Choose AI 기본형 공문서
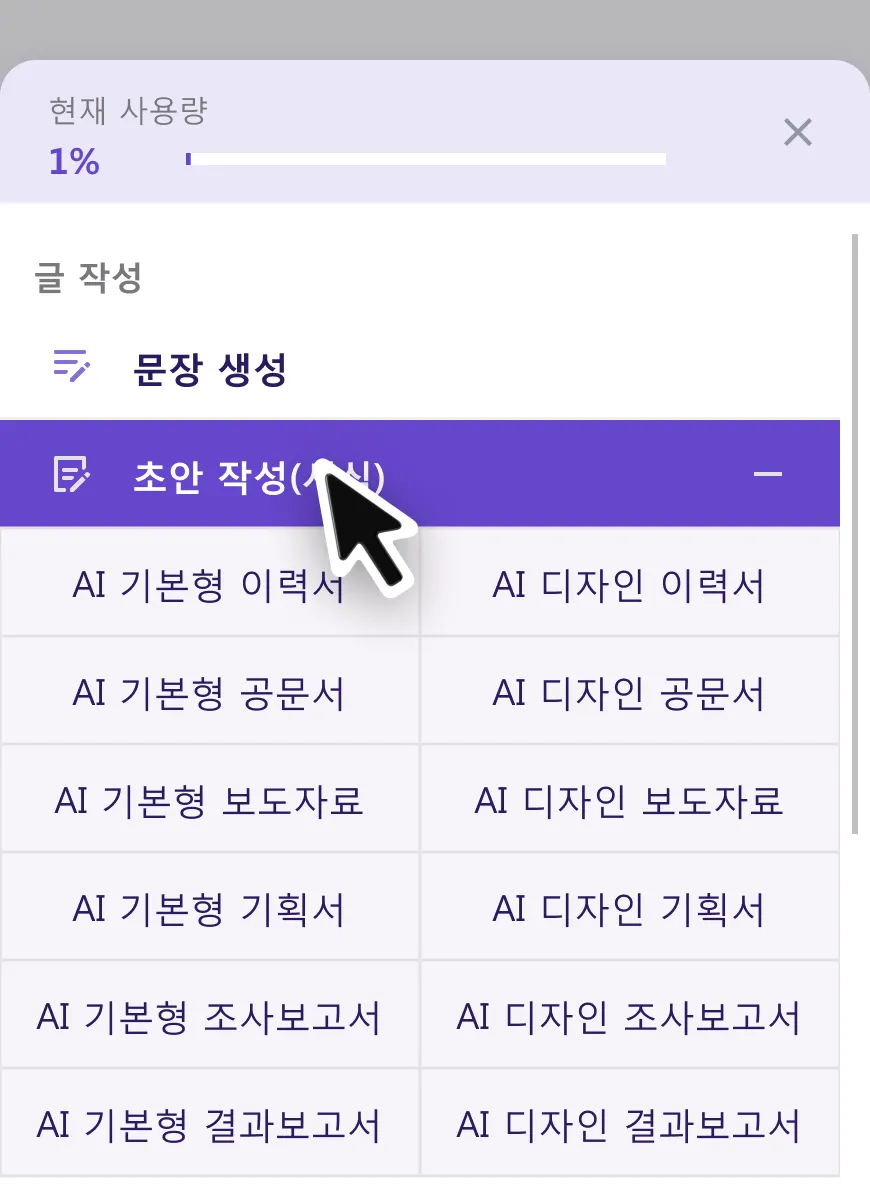 point(210,692)
